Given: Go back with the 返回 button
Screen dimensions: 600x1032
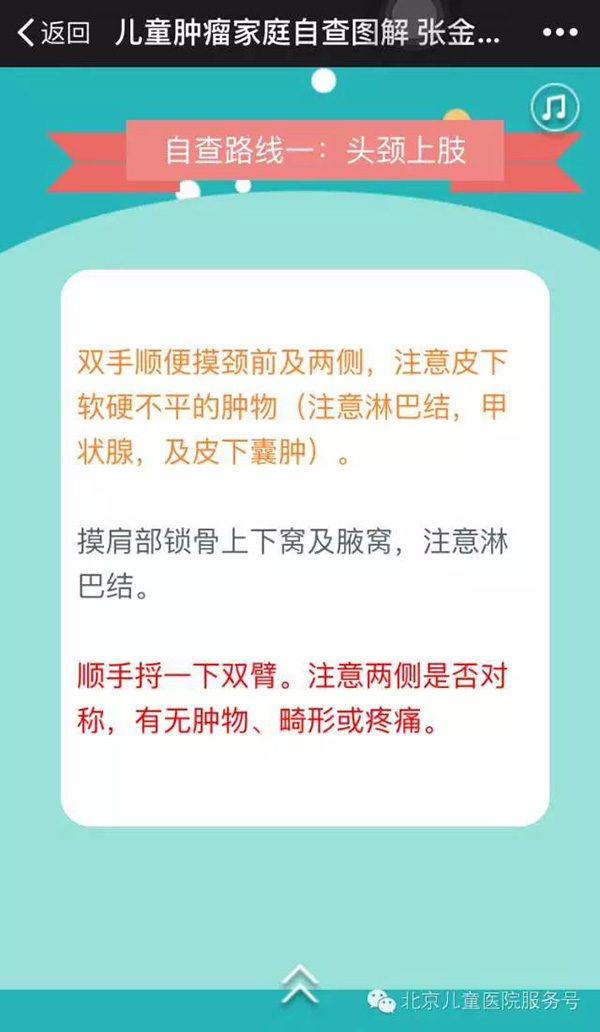Looking at the screenshot, I should point(54,33).
